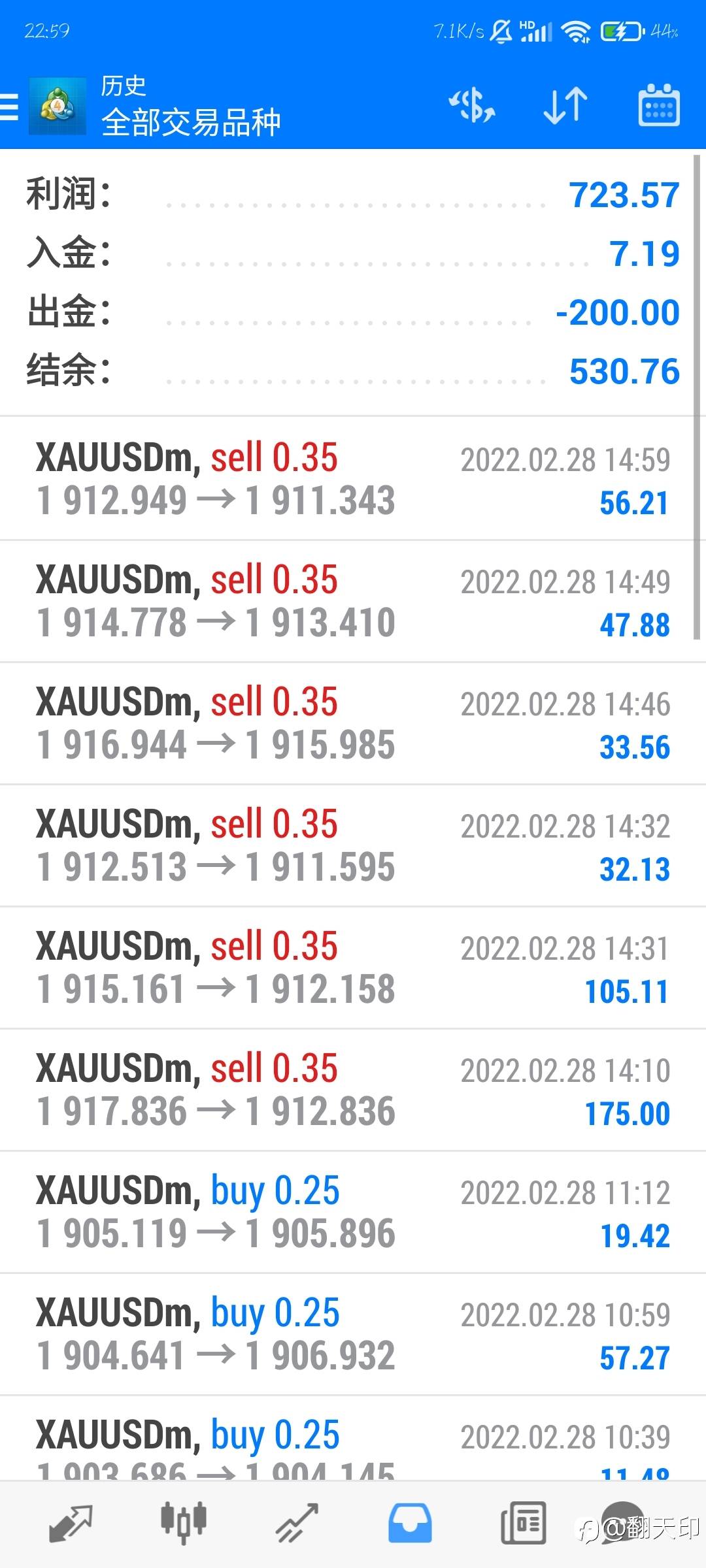Open the symbol filter icon
Viewport: 706px width, 1568px height.
tap(472, 106)
